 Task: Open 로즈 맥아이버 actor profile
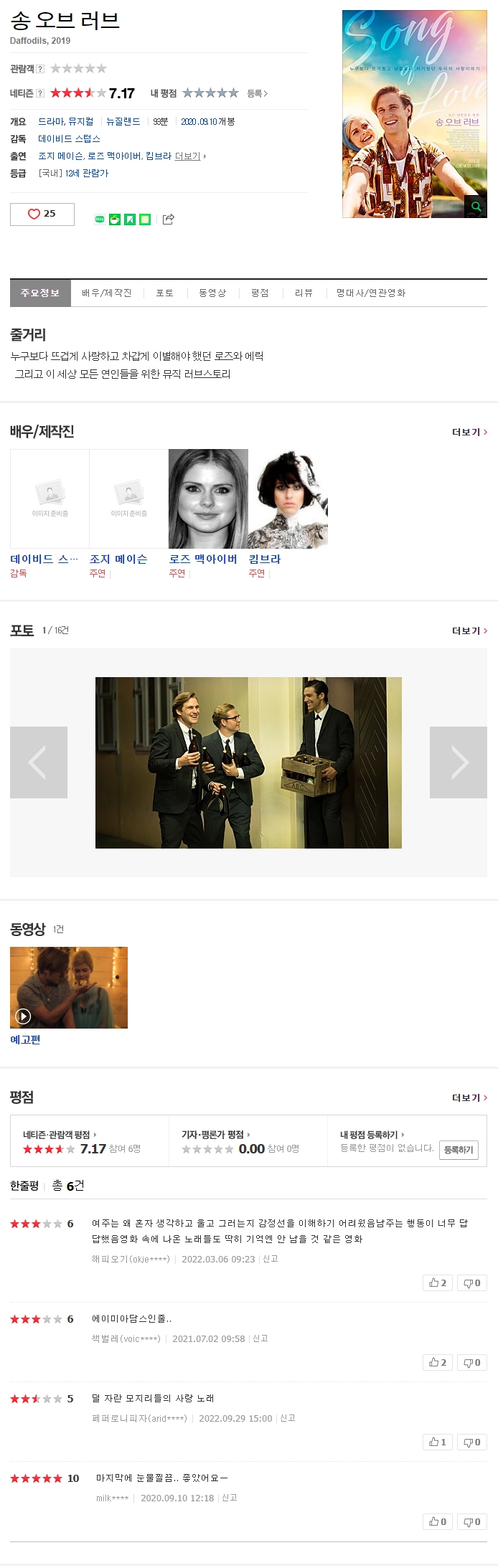tap(203, 559)
